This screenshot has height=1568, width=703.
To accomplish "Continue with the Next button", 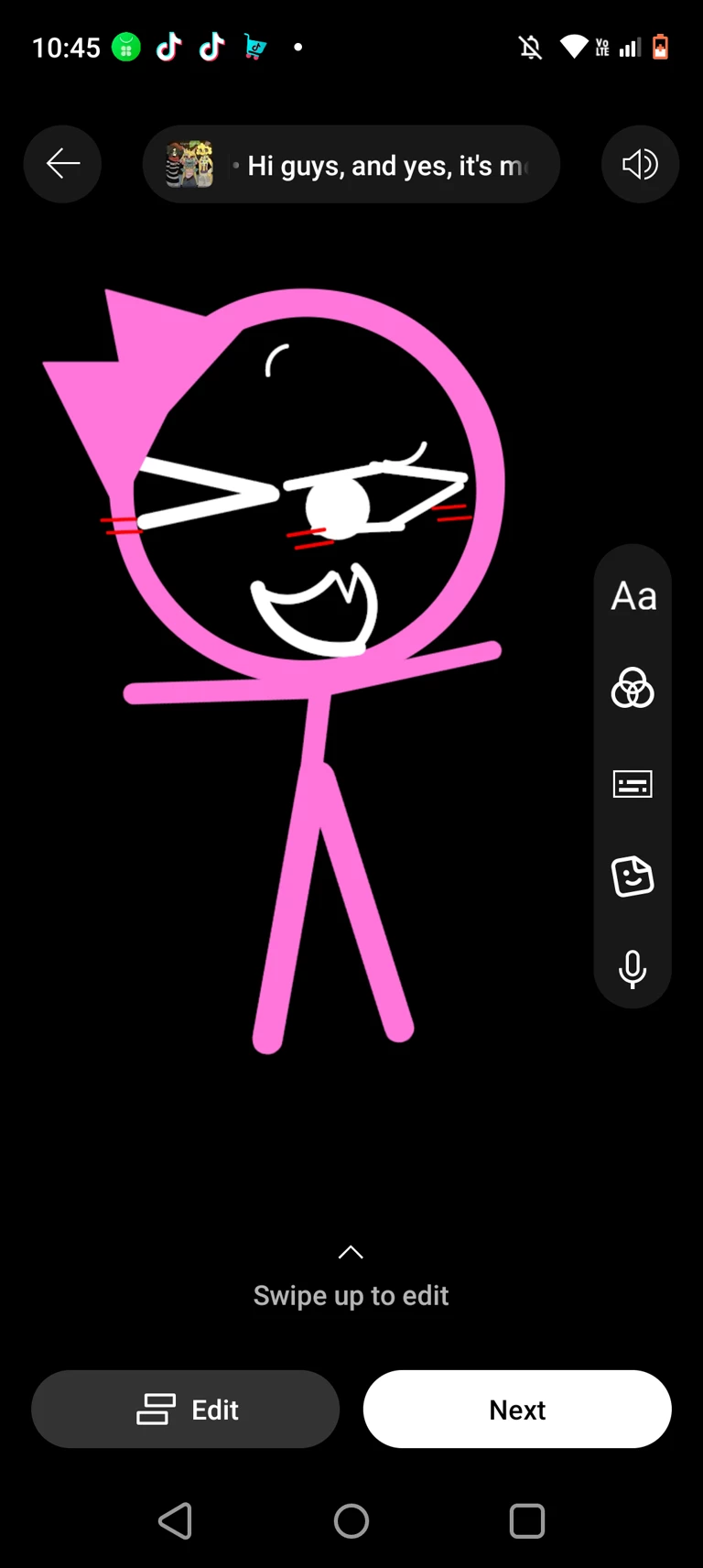I will (517, 1409).
